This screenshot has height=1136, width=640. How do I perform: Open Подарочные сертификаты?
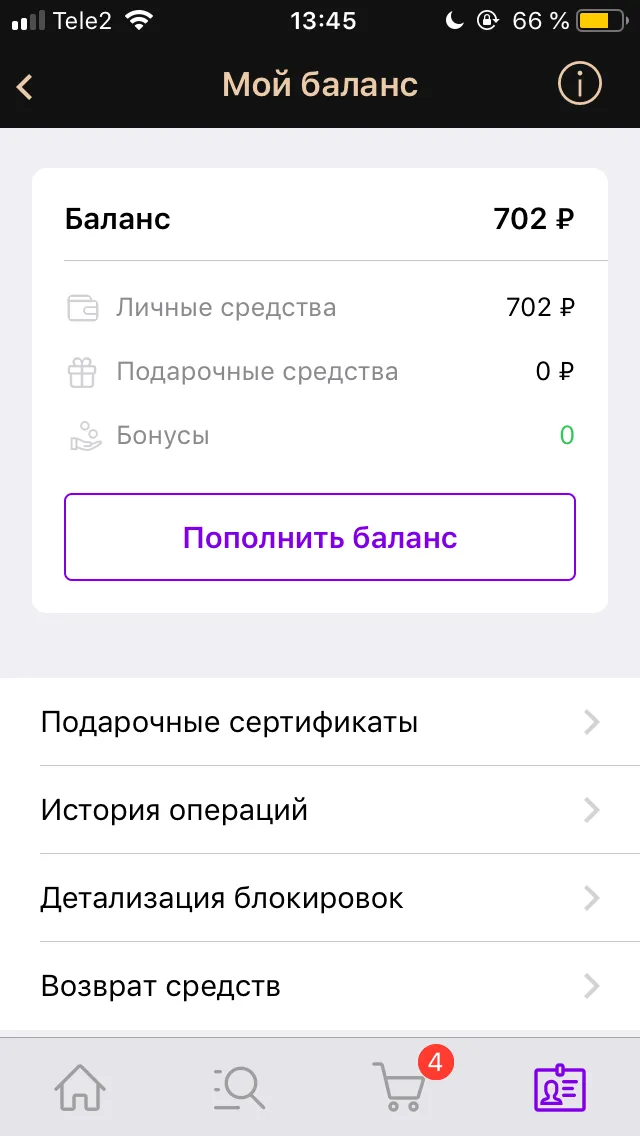[320, 722]
